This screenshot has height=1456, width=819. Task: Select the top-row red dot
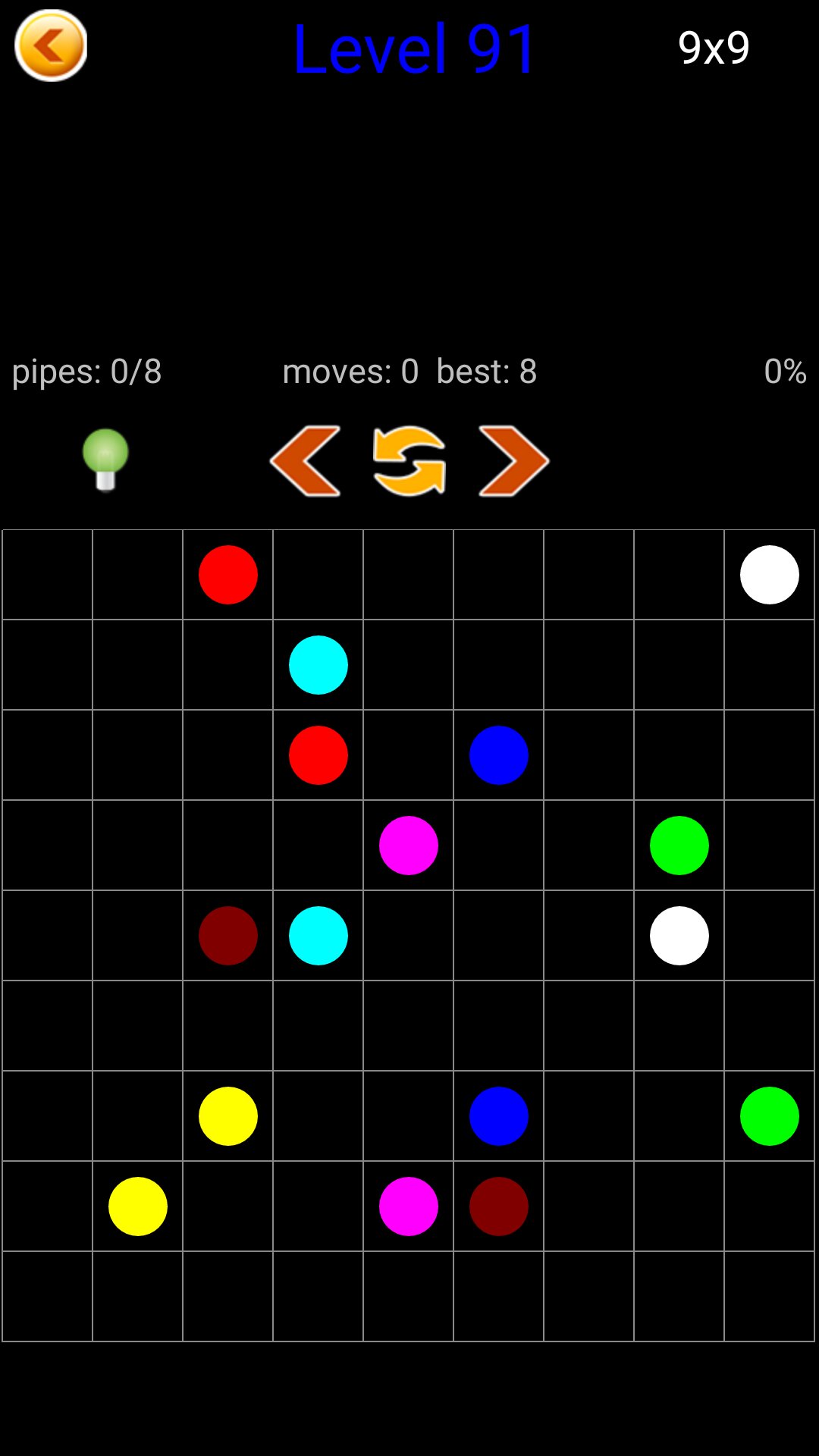[x=228, y=575]
